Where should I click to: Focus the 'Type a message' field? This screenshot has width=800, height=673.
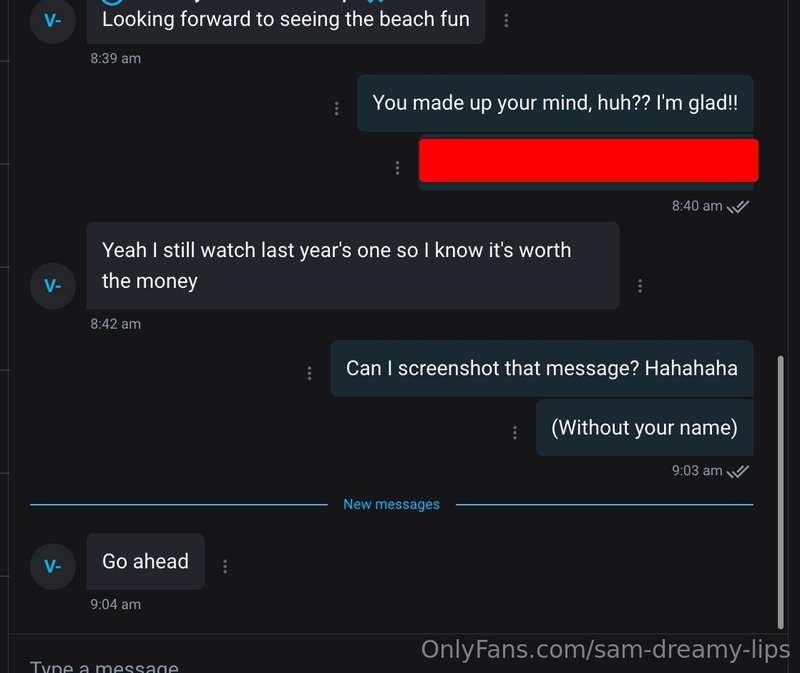[200, 664]
